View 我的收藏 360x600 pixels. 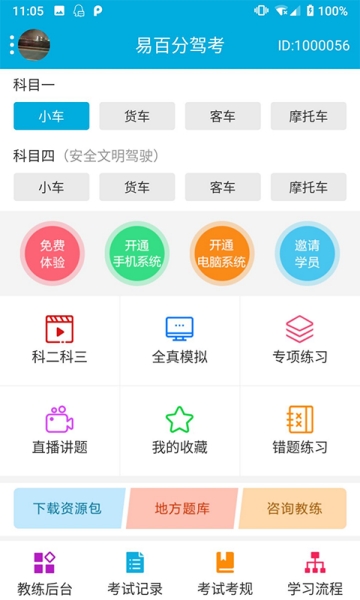(179, 430)
